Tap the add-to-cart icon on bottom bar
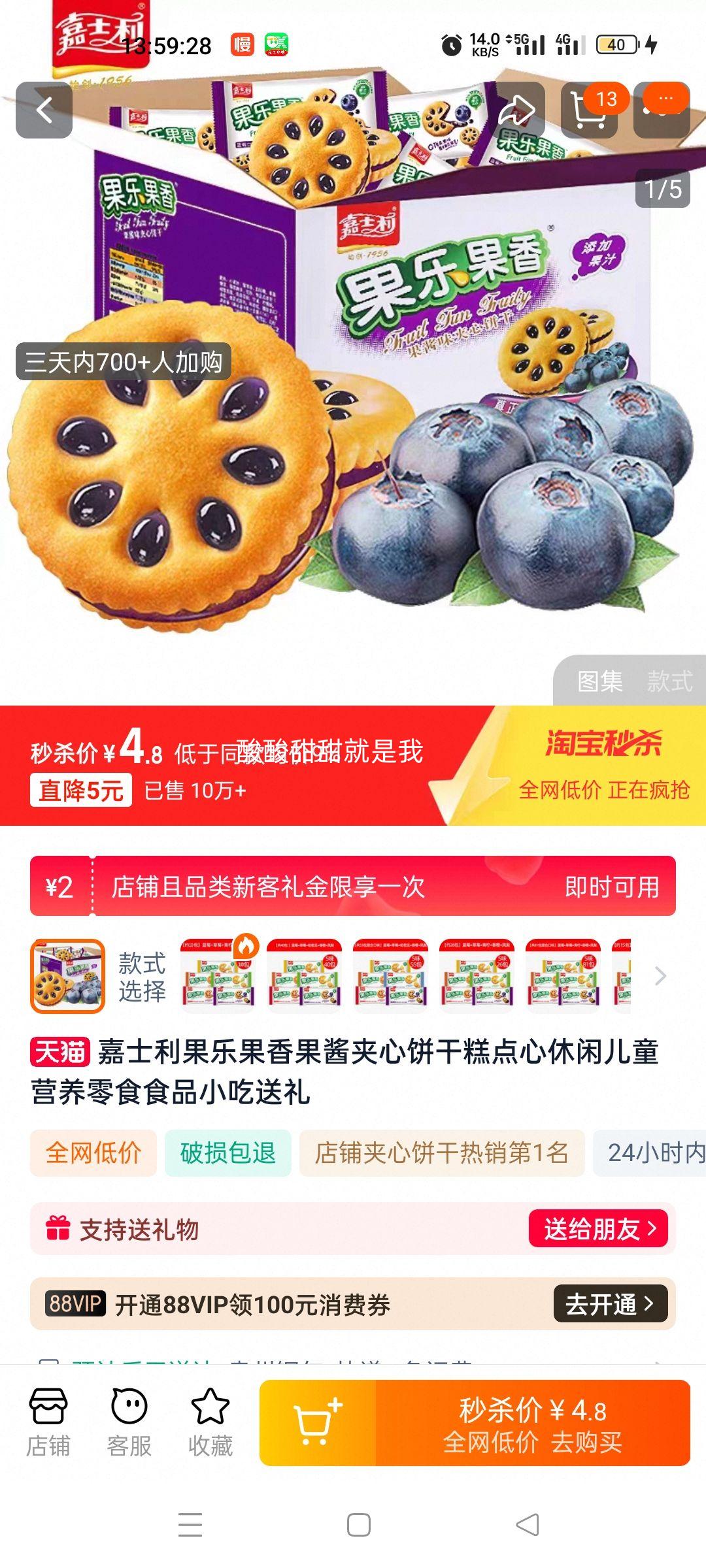The width and height of the screenshot is (706, 1568). [317, 1421]
